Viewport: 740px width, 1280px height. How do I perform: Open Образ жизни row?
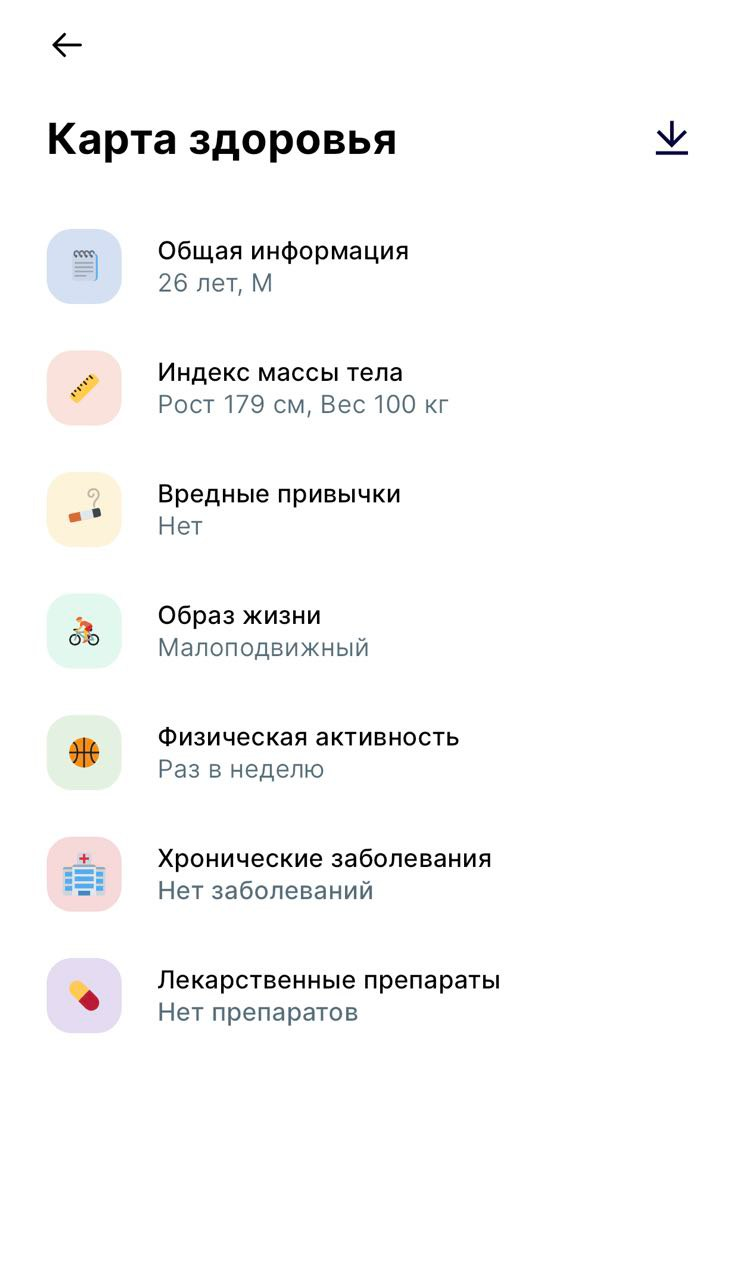point(370,631)
